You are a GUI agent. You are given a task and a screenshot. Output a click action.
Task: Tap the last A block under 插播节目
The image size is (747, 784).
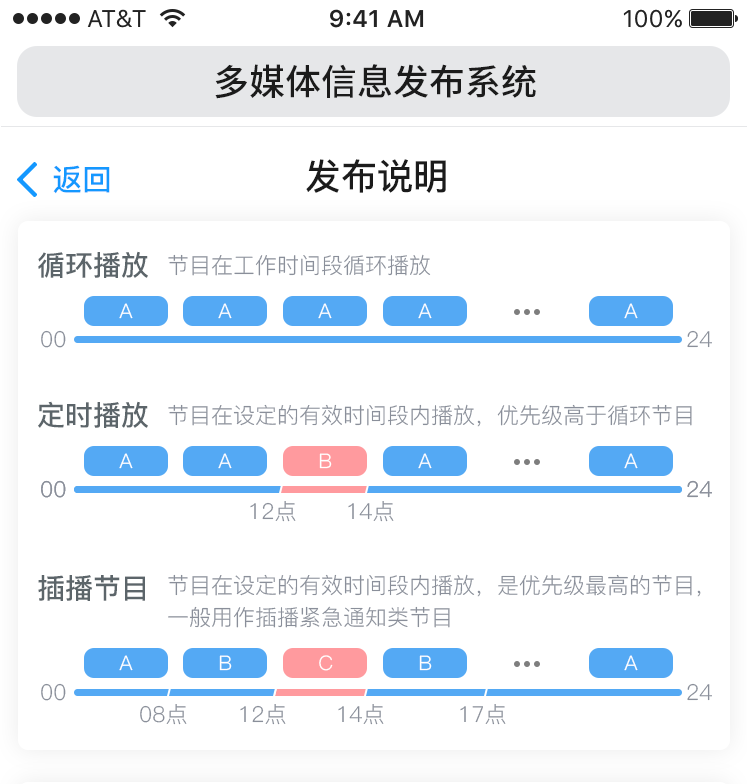(630, 663)
